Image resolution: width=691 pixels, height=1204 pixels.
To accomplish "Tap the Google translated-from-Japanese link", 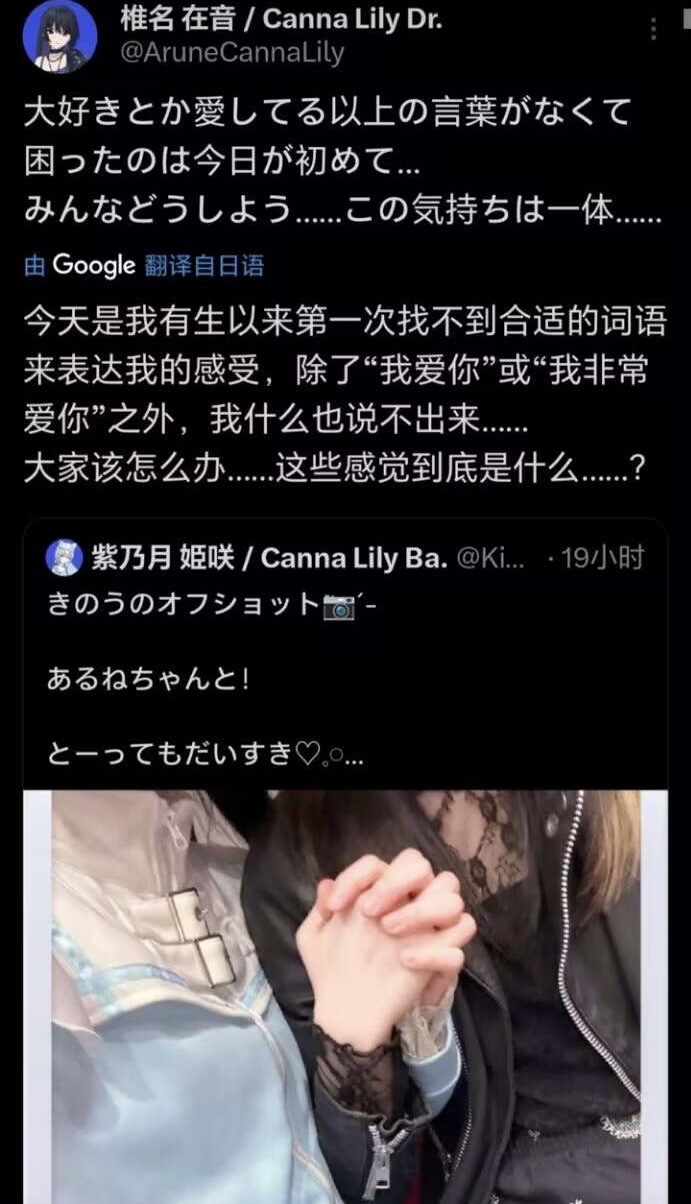I will point(144,265).
